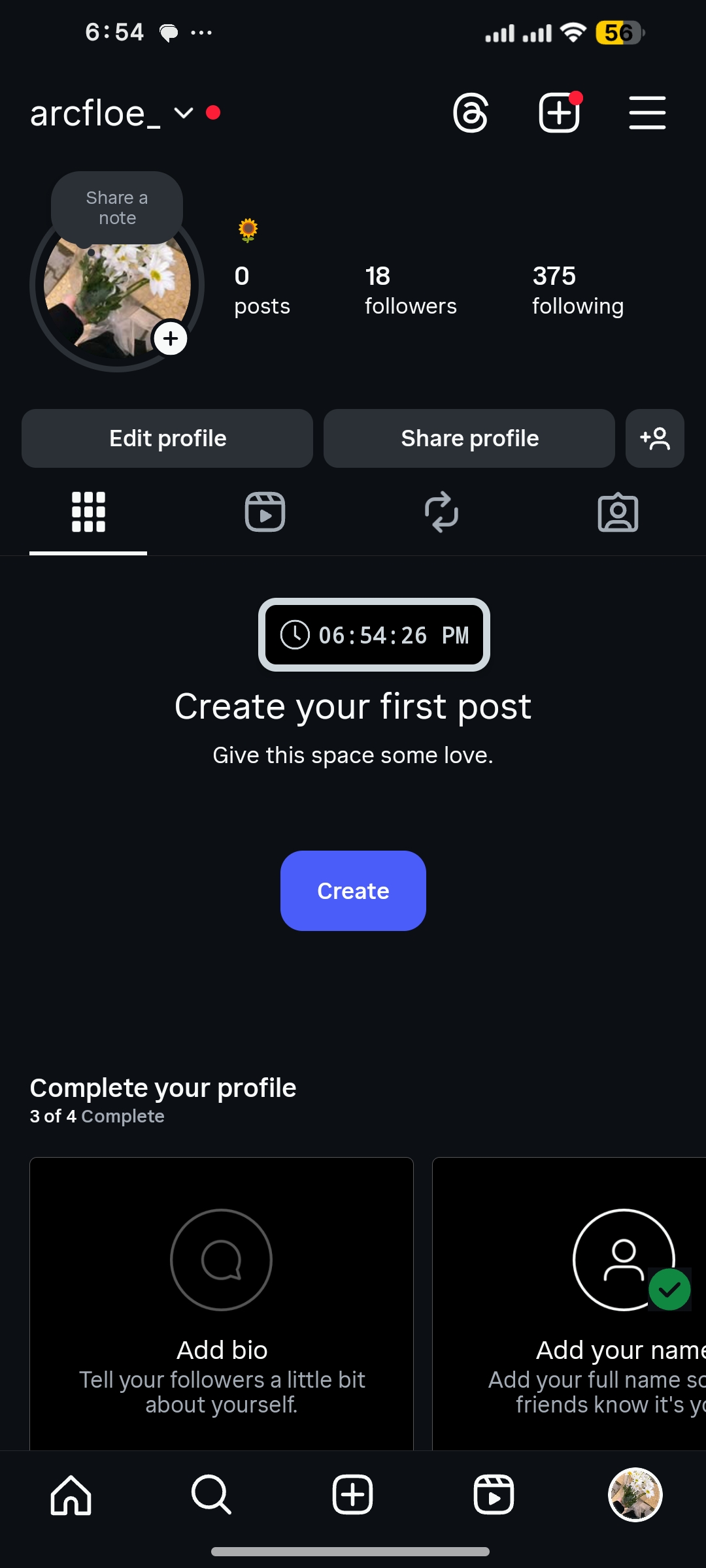Open the hamburger settings menu
Image resolution: width=706 pixels, height=1568 pixels.
(x=647, y=113)
